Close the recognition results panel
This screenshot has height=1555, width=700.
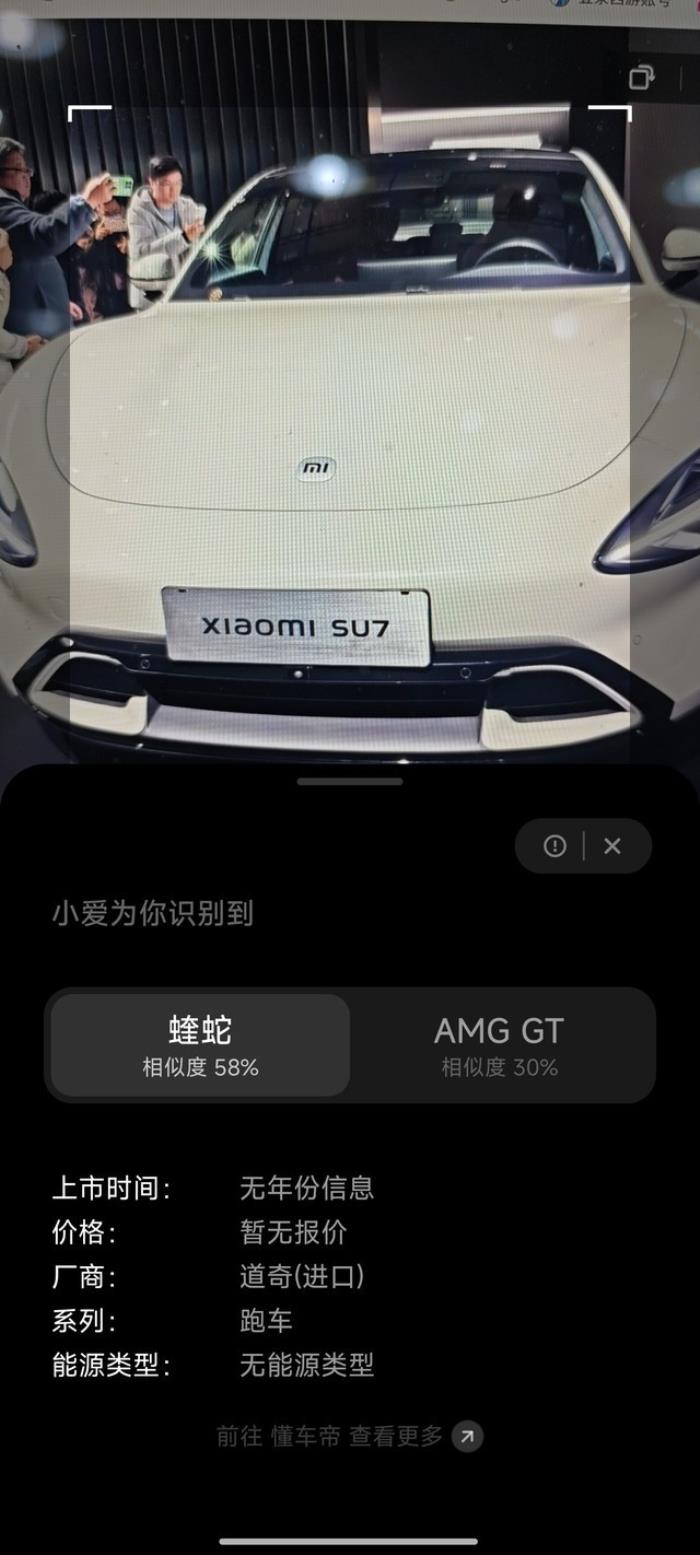612,846
